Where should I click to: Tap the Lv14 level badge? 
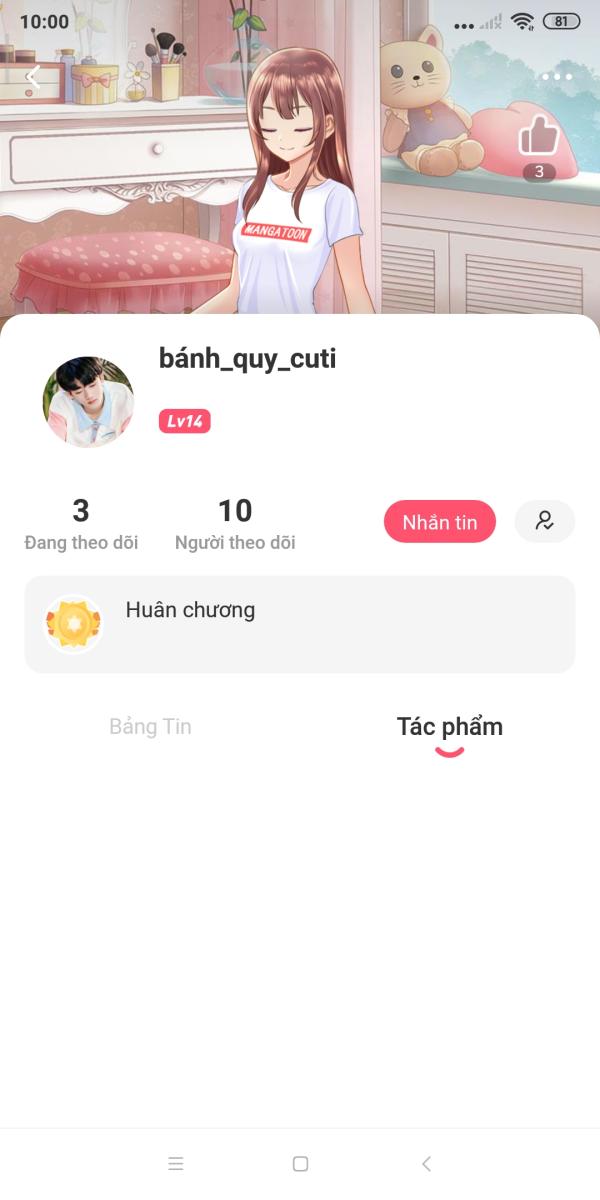click(x=185, y=421)
